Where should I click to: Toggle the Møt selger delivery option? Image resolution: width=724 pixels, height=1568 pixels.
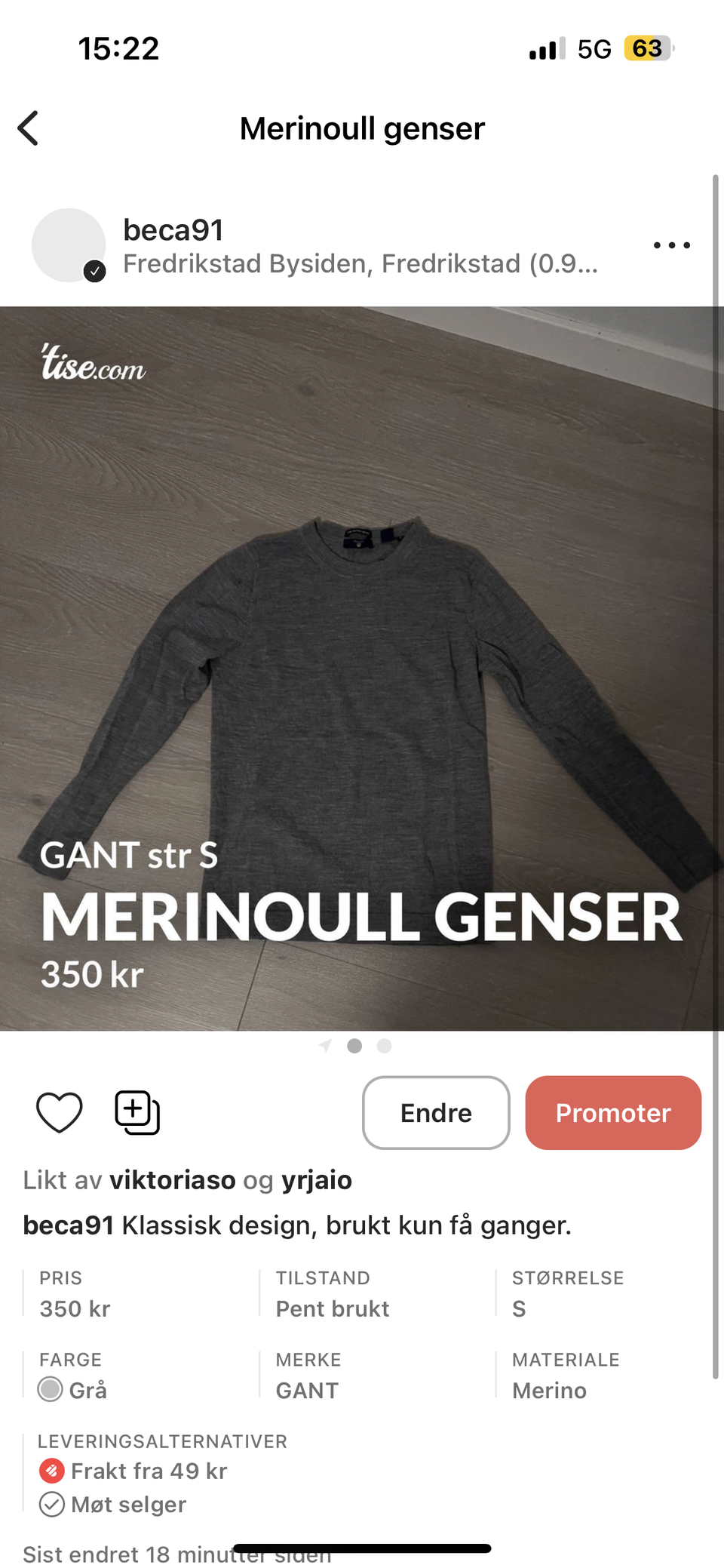coord(128,1504)
